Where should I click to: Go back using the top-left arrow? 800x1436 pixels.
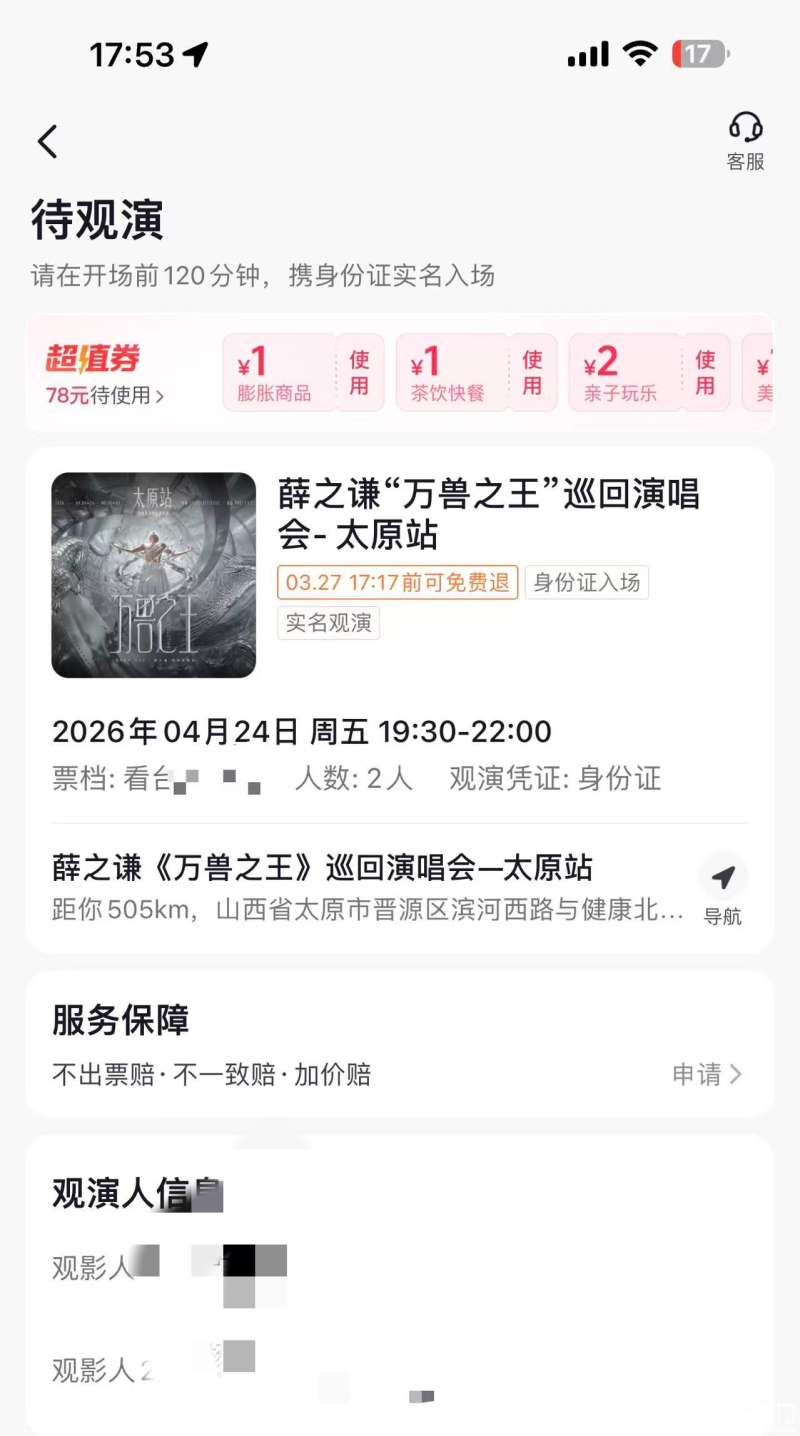coord(47,141)
